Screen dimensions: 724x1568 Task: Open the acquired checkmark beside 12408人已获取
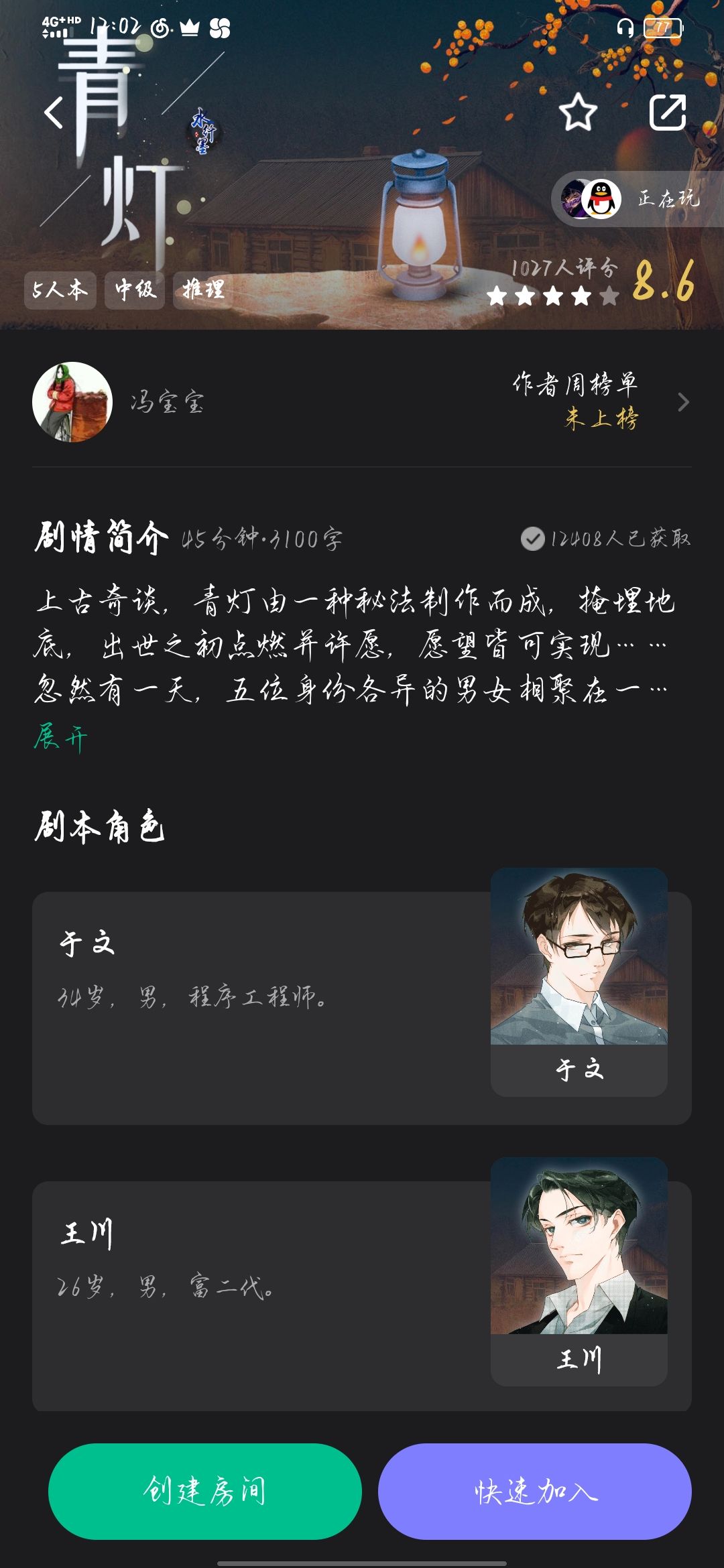coord(533,536)
